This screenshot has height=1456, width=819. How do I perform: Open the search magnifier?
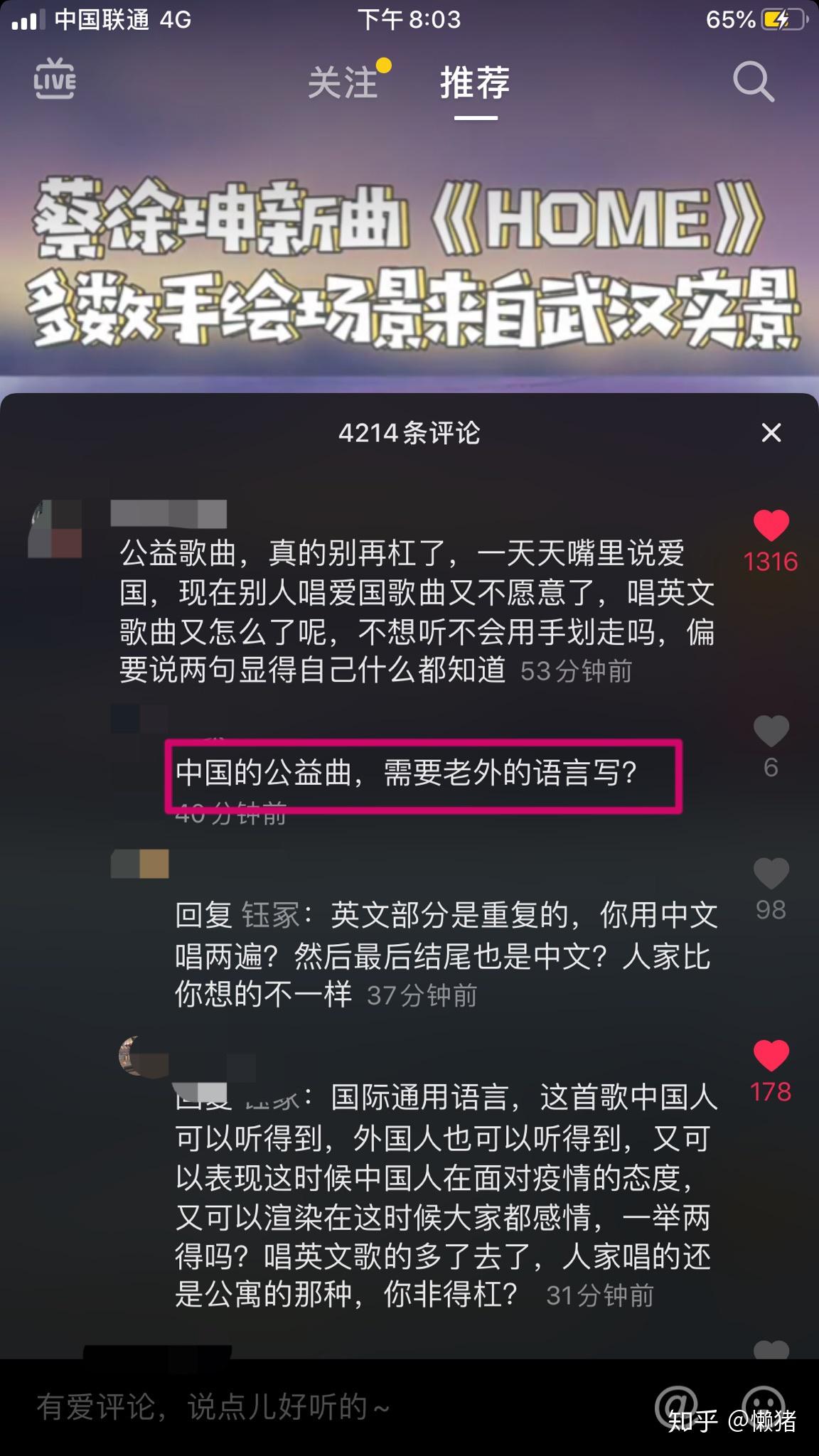click(x=754, y=82)
